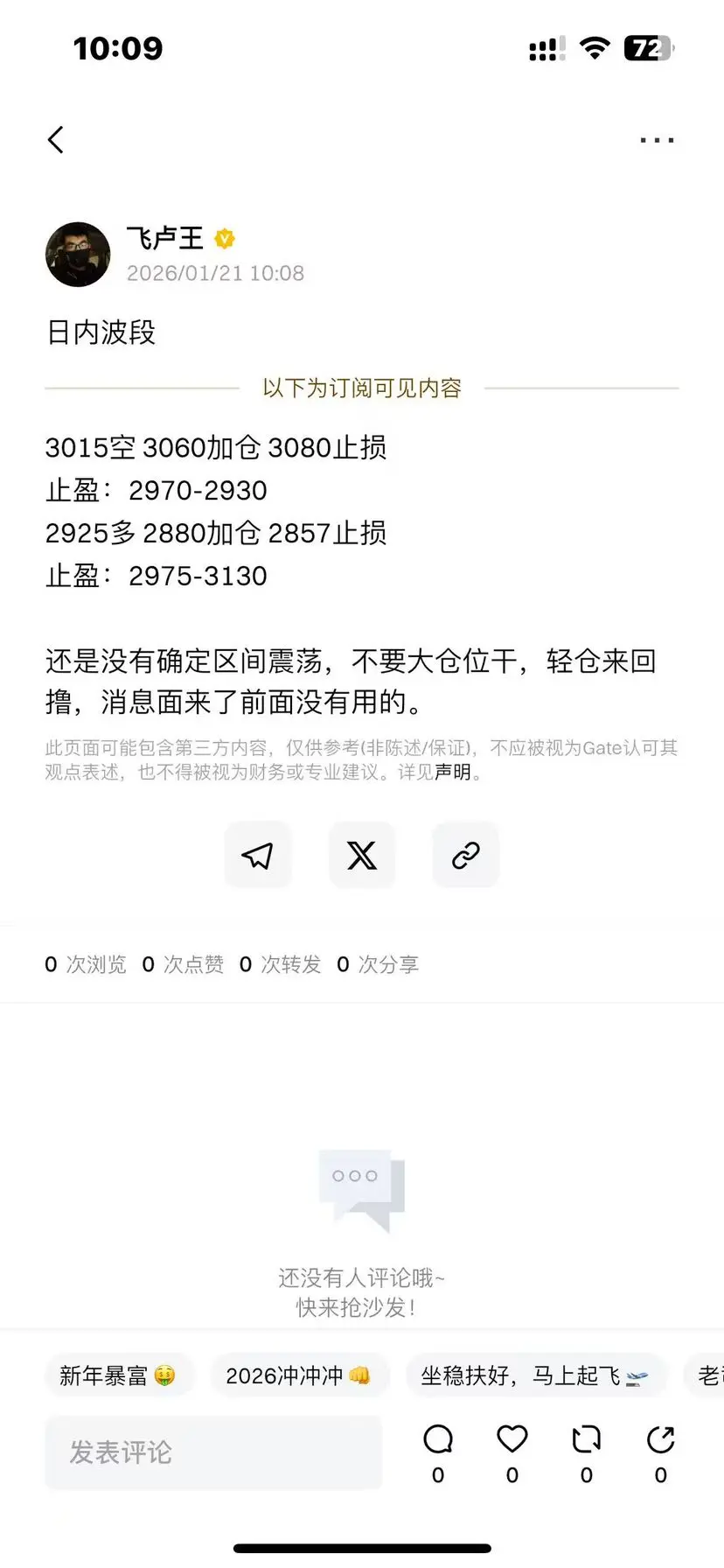Select the 2026冲冲冲 quick comment chip
The height and width of the screenshot is (1568, 724).
(300, 1375)
